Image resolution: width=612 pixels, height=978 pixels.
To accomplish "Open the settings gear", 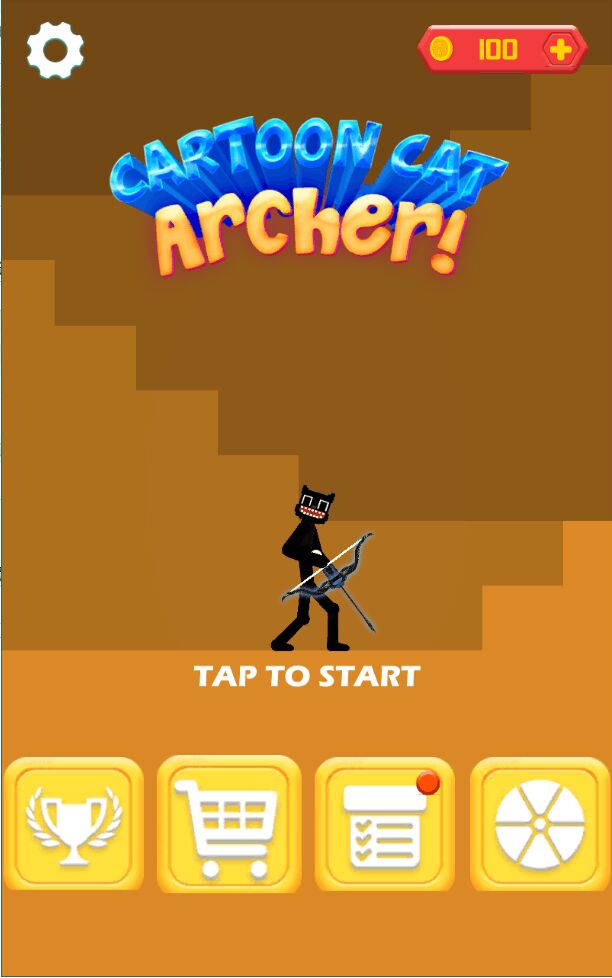I will (x=55, y=49).
